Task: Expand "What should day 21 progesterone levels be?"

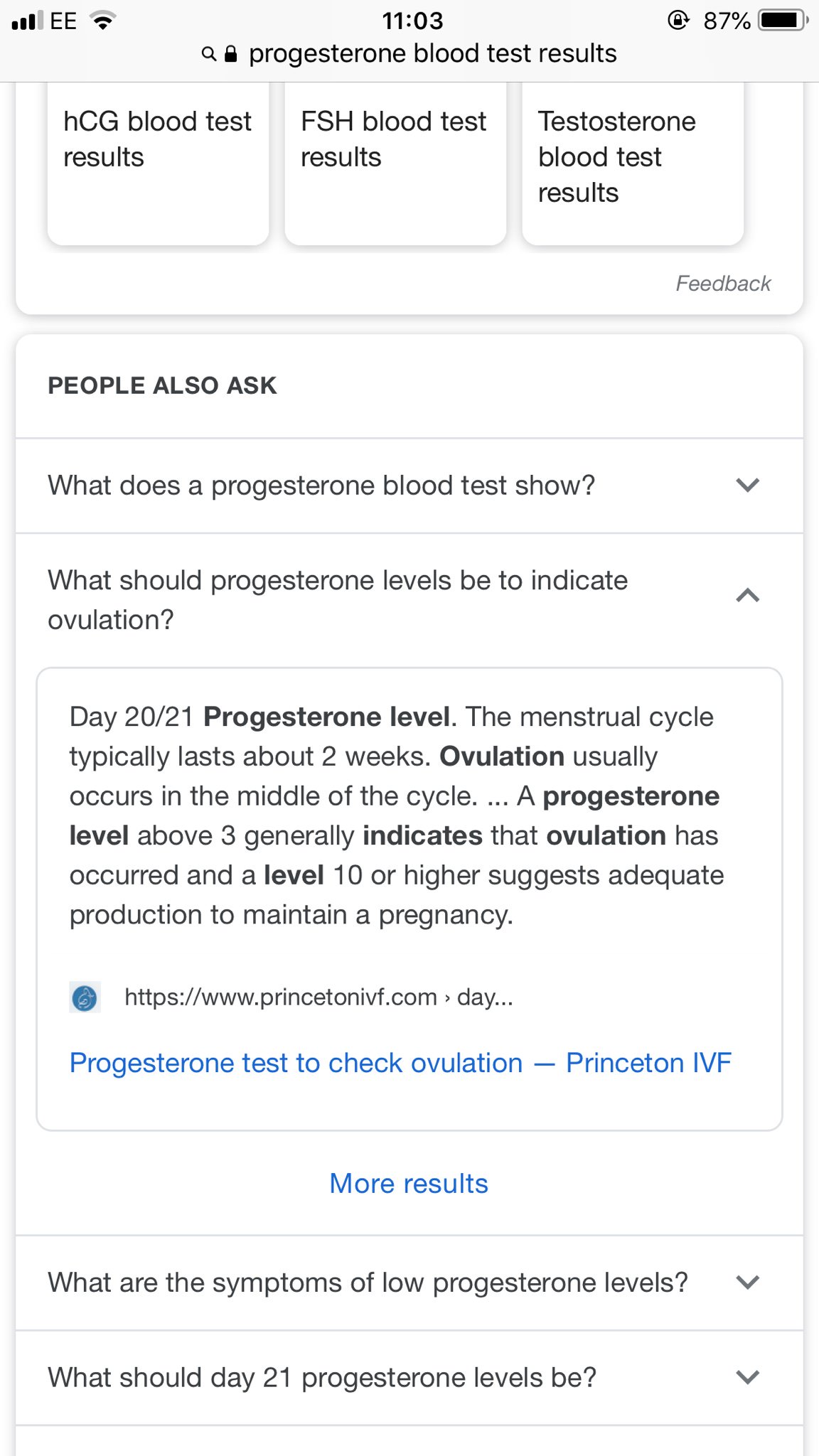Action: pyautogui.click(x=746, y=1376)
